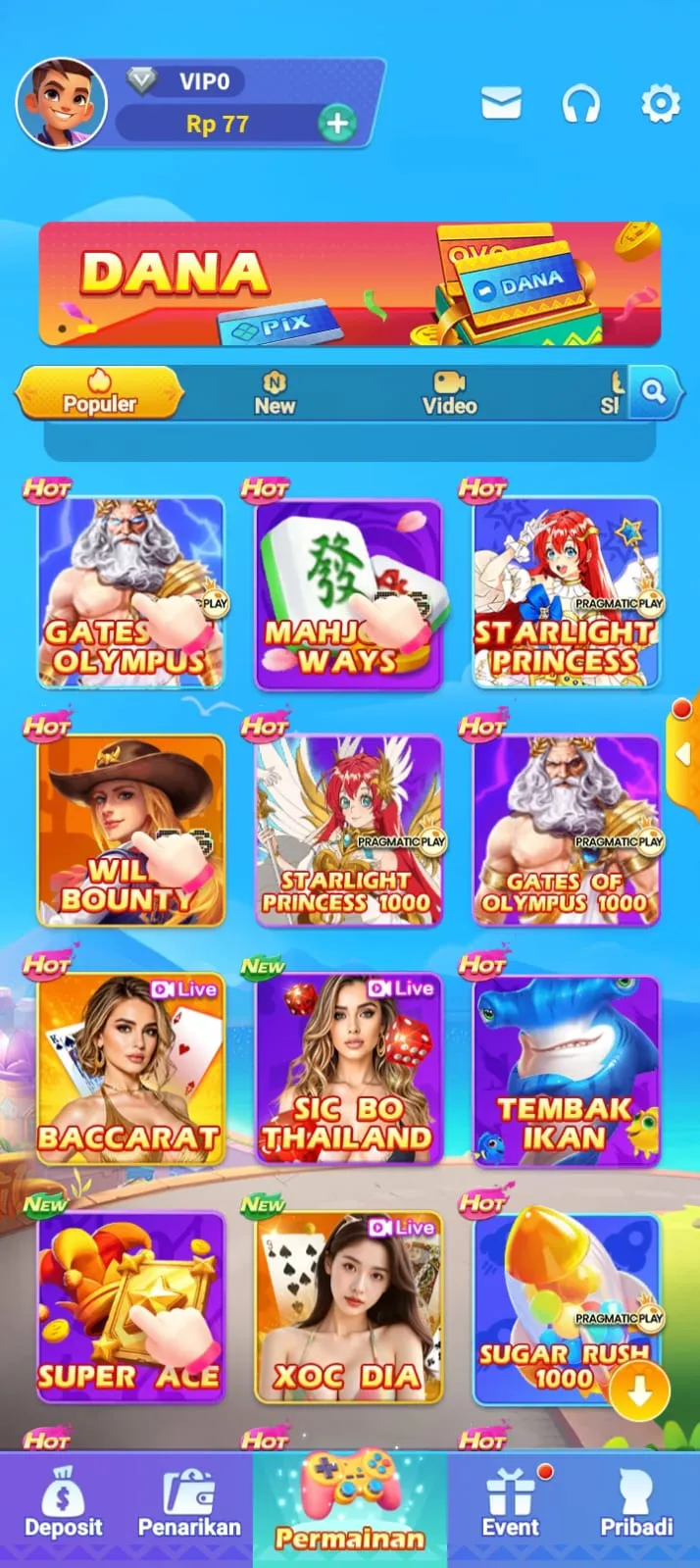Image resolution: width=700 pixels, height=1568 pixels.
Task: Switch to the Event tab
Action: (x=510, y=1502)
